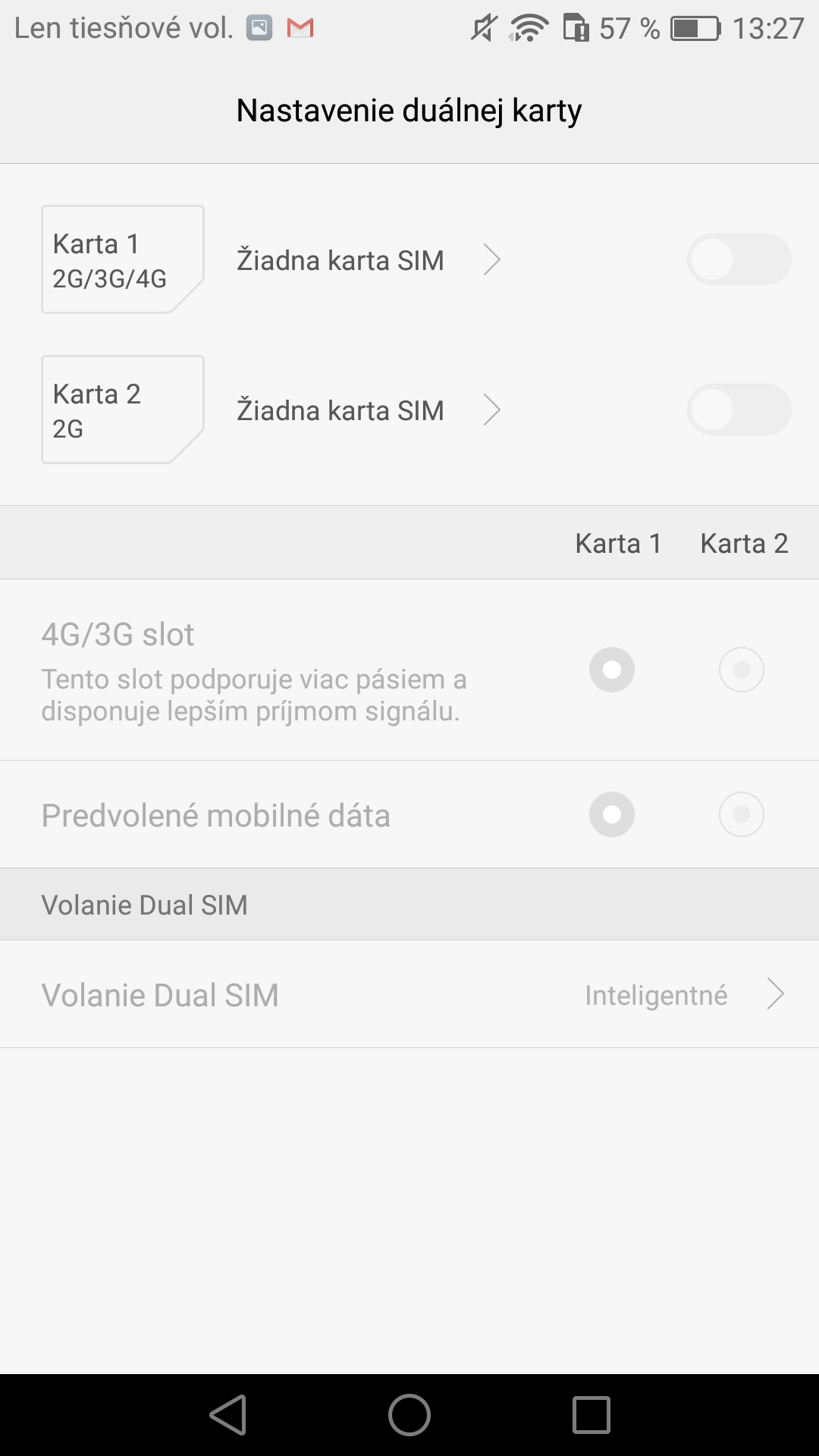This screenshot has height=1456, width=819.
Task: Toggle the Karta 2 switch
Action: 739,409
